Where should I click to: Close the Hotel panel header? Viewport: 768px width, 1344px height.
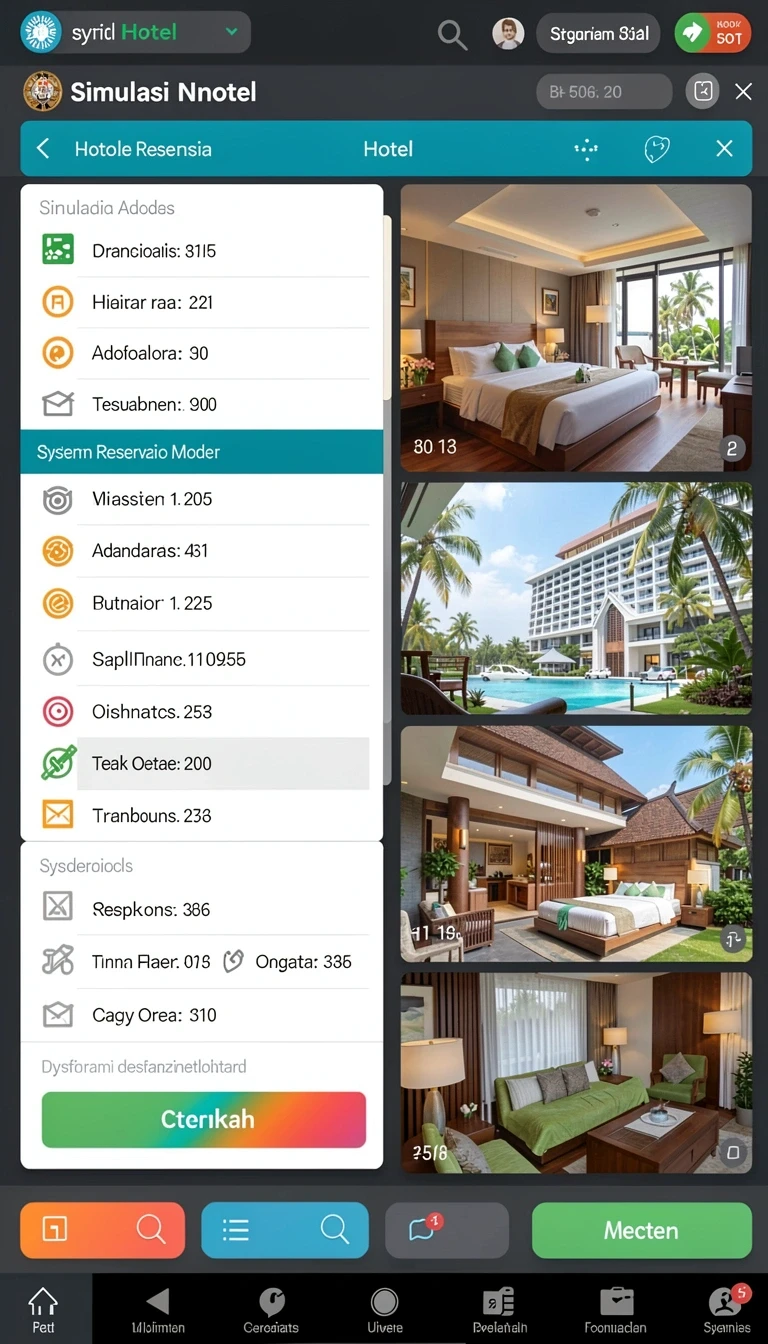[725, 149]
